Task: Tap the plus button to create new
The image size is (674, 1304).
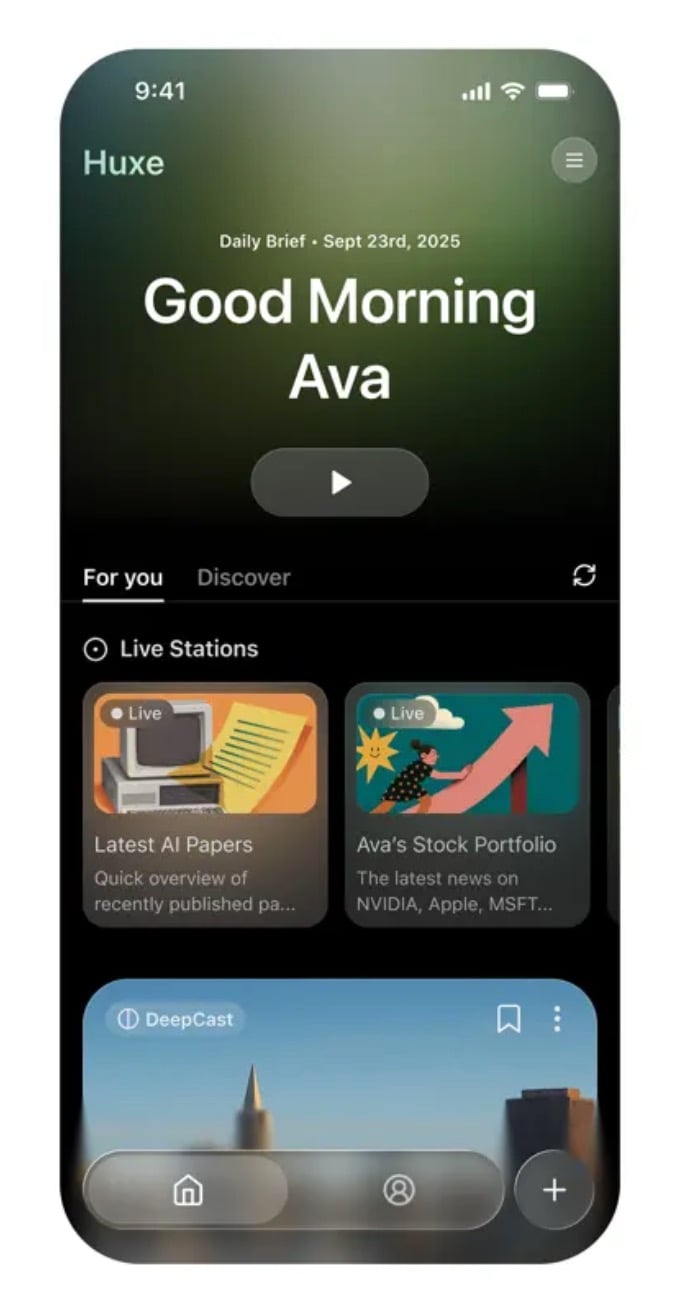Action: (x=554, y=1190)
